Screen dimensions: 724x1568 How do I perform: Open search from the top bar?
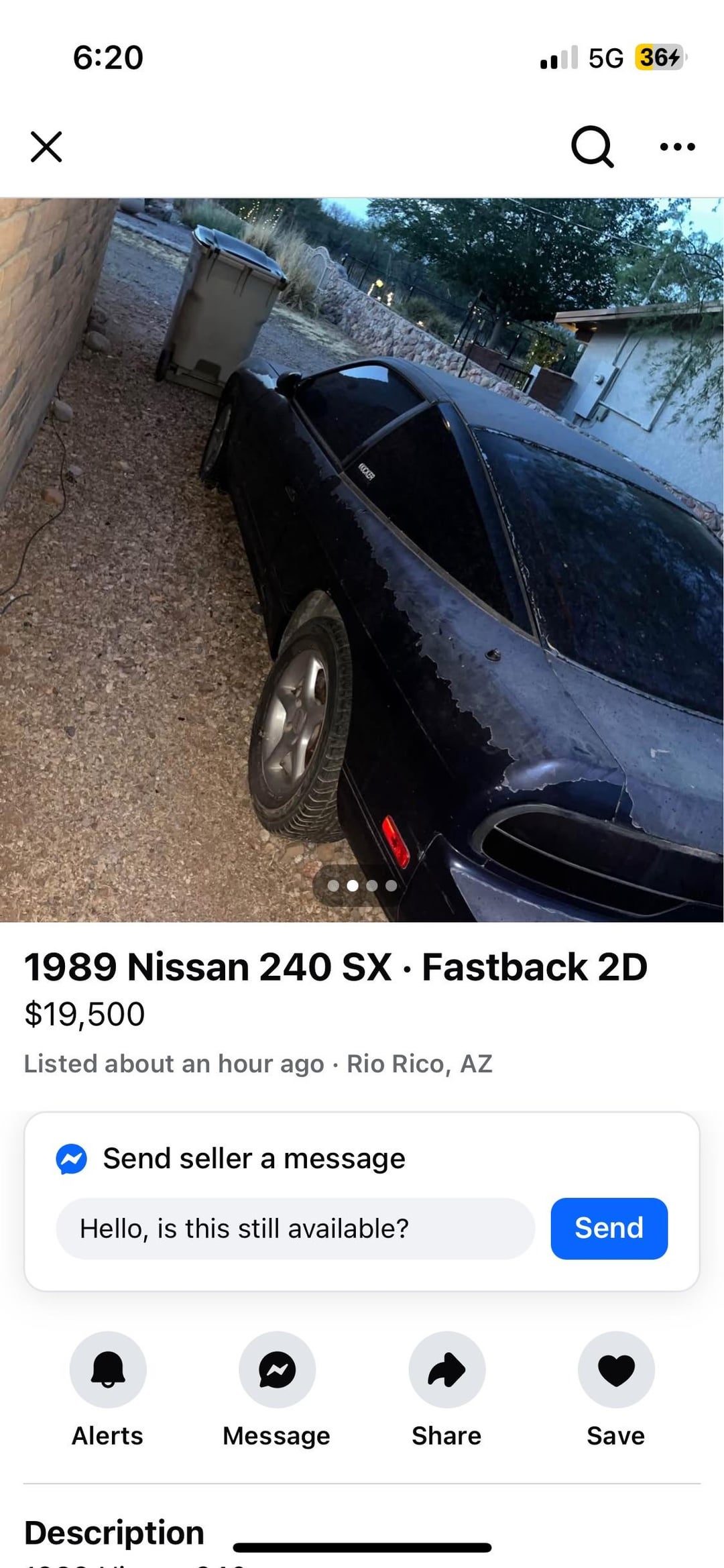click(x=592, y=146)
